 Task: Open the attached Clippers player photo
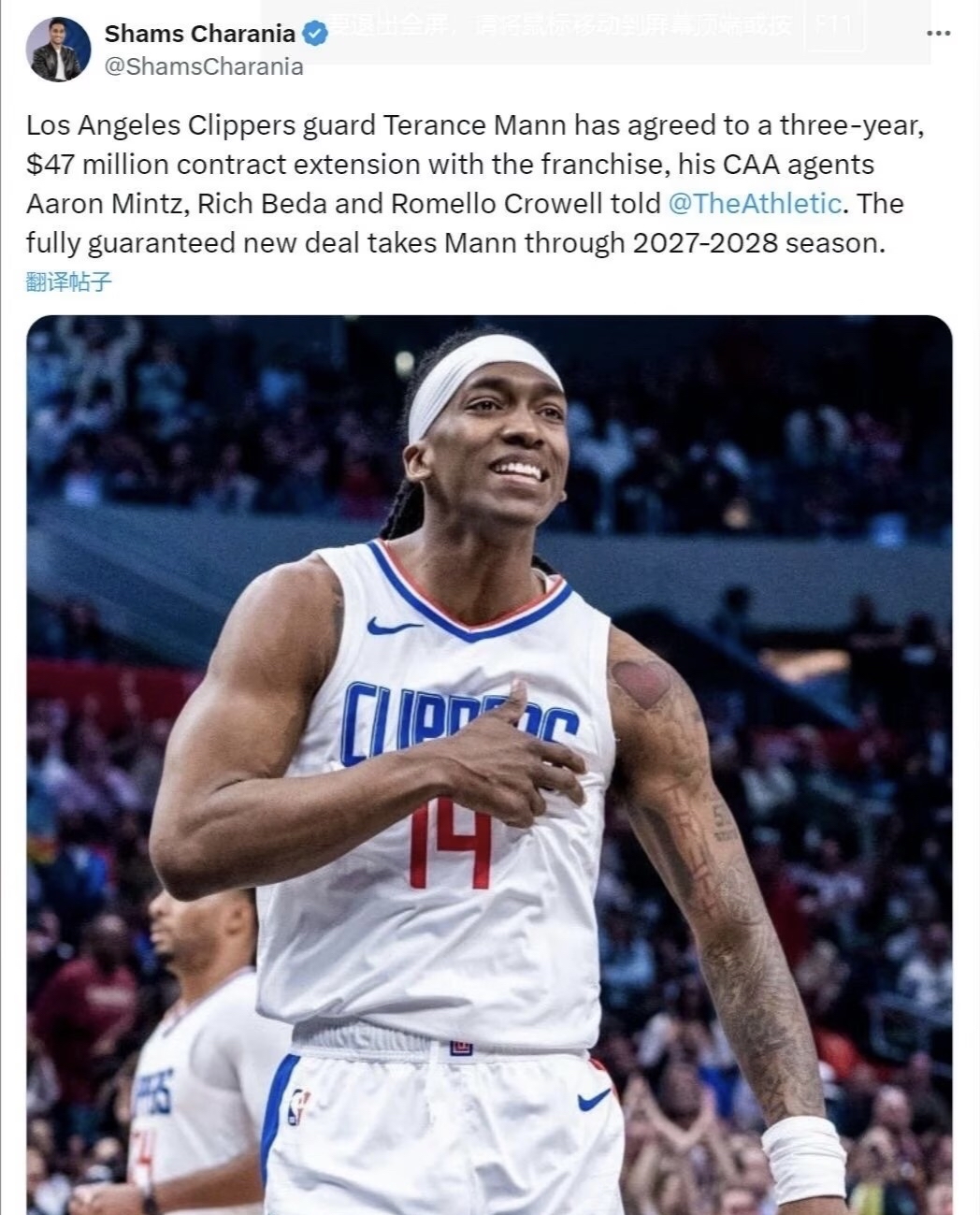[x=489, y=762]
